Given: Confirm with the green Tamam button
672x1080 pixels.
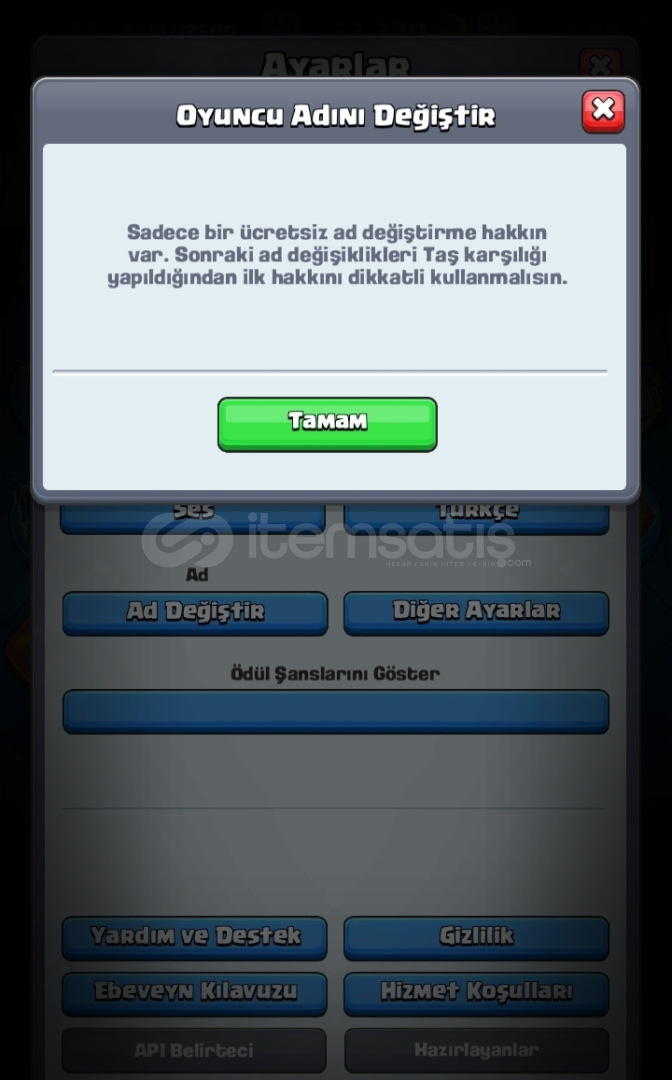Looking at the screenshot, I should [327, 423].
